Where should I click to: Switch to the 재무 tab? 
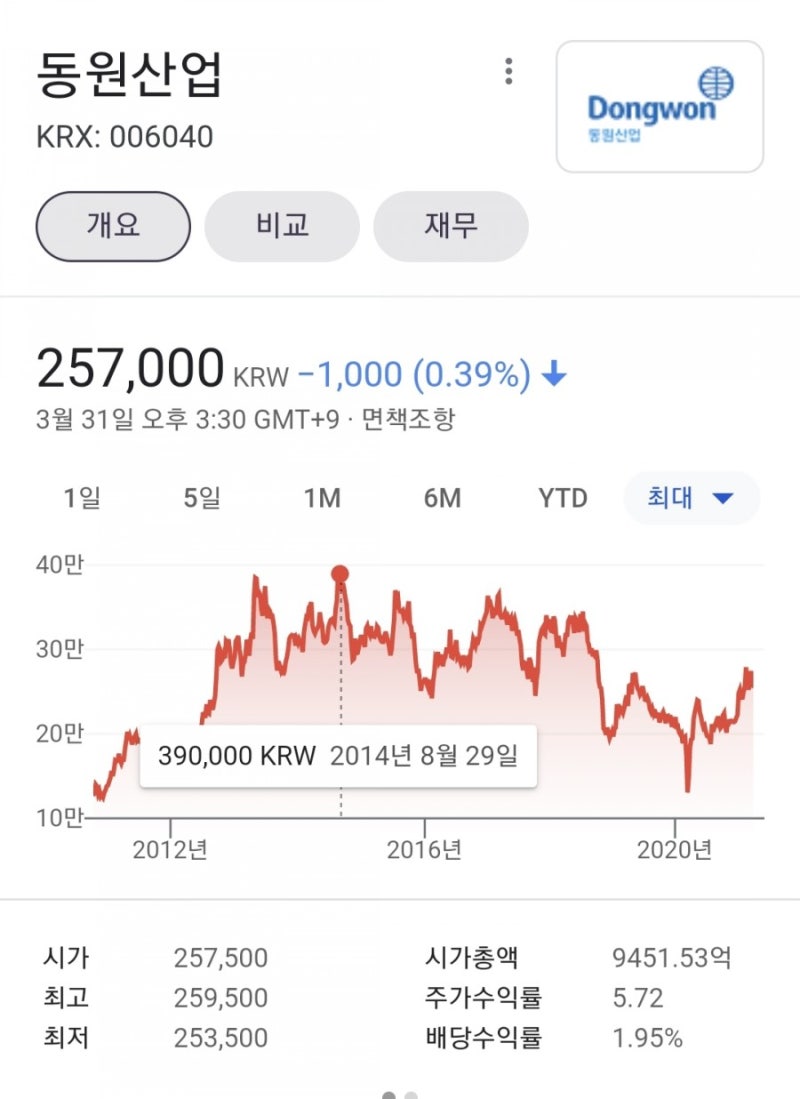point(451,227)
